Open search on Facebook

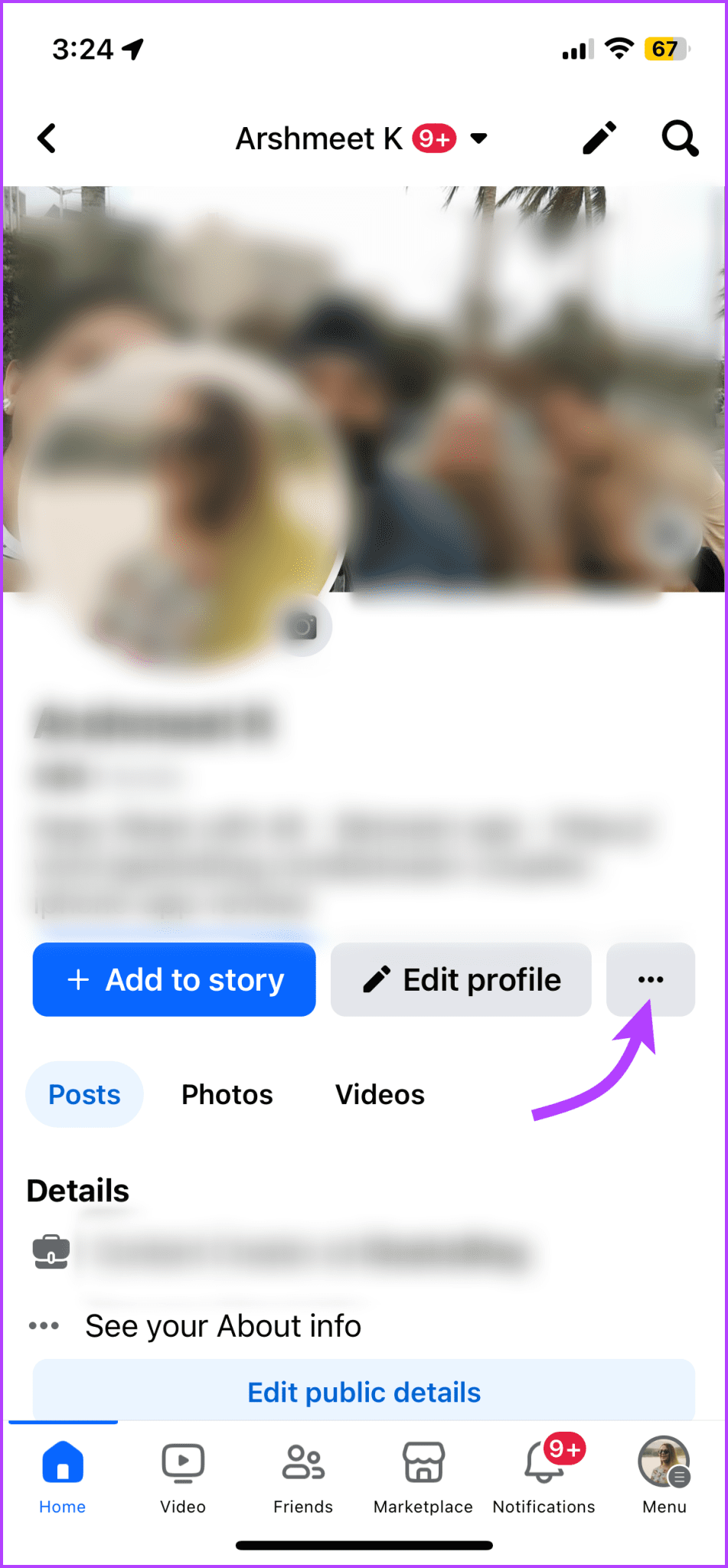click(678, 138)
